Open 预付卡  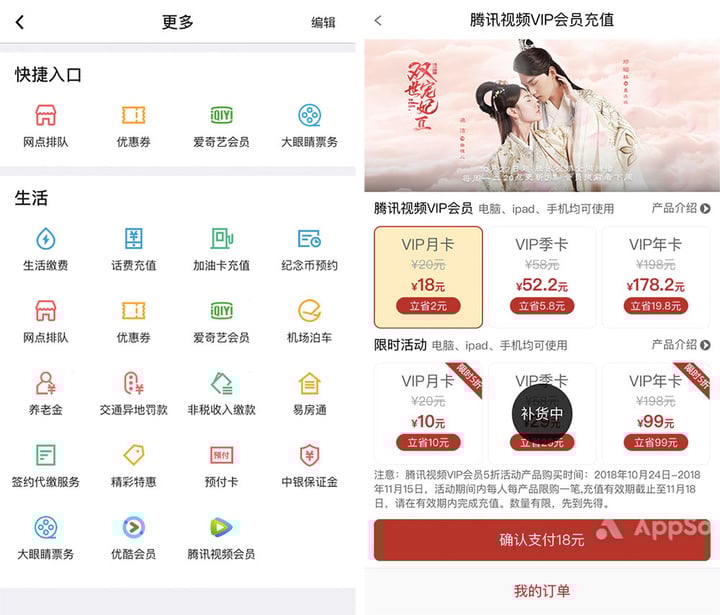pos(221,465)
